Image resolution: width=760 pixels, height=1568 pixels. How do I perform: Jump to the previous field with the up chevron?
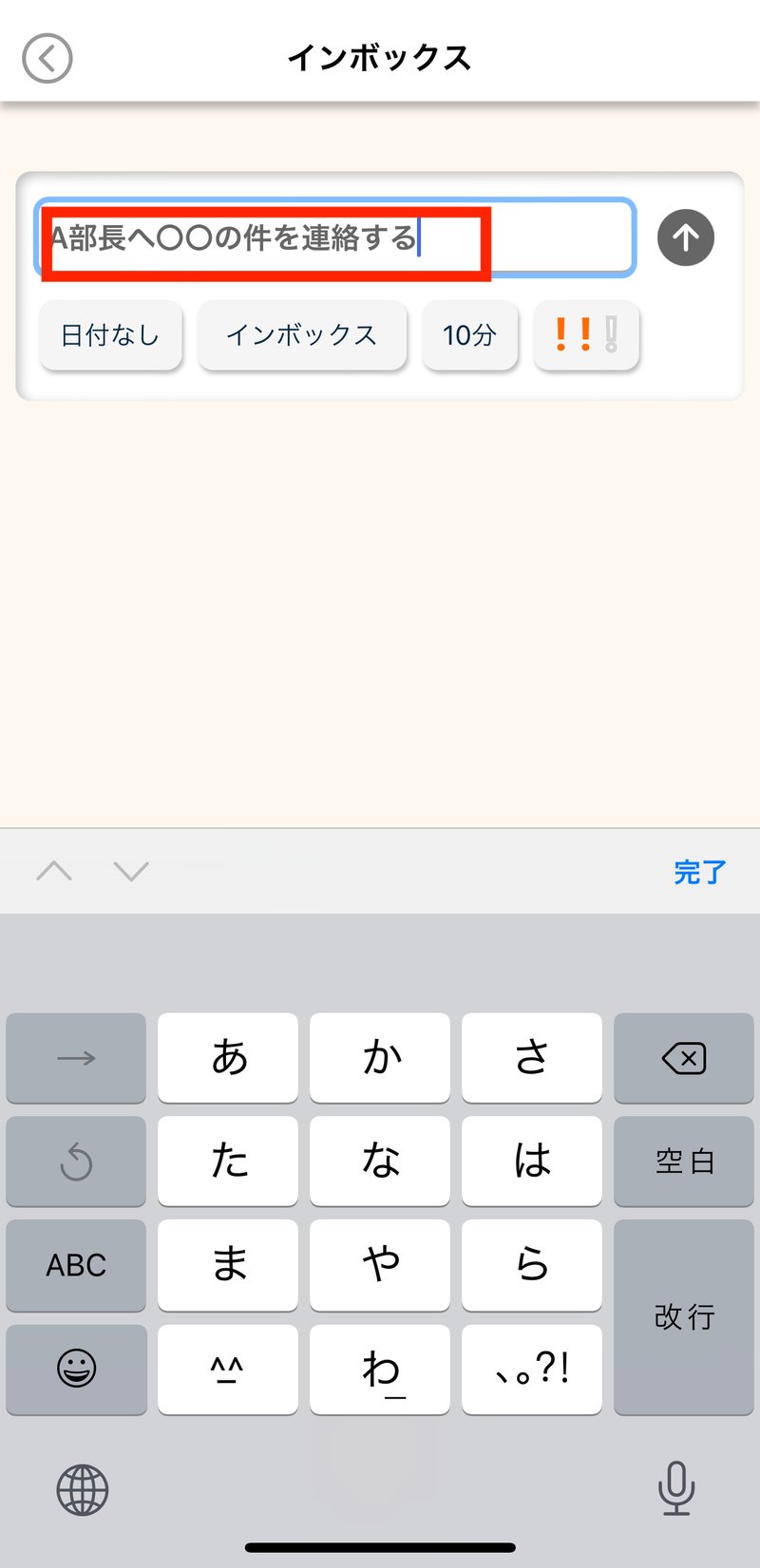[54, 871]
